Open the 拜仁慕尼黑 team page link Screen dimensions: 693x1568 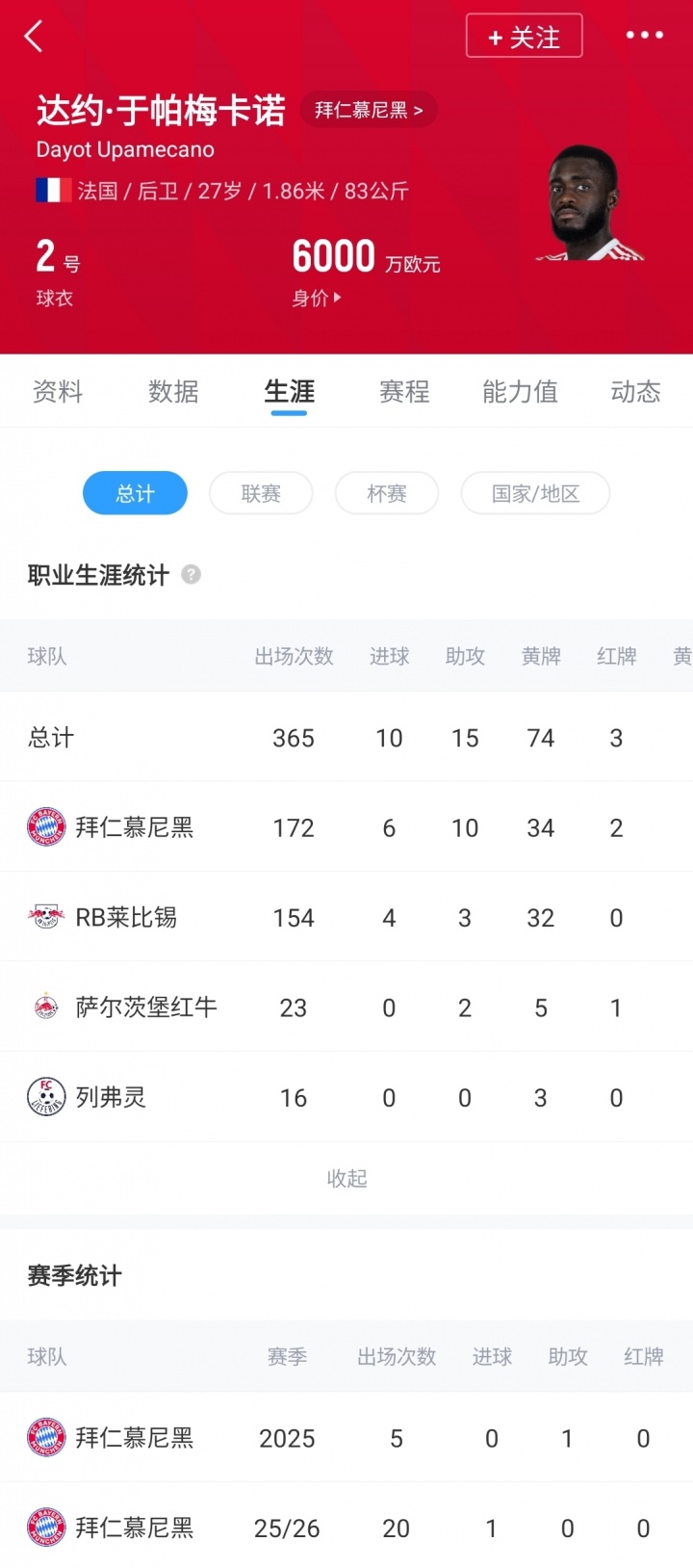[370, 111]
